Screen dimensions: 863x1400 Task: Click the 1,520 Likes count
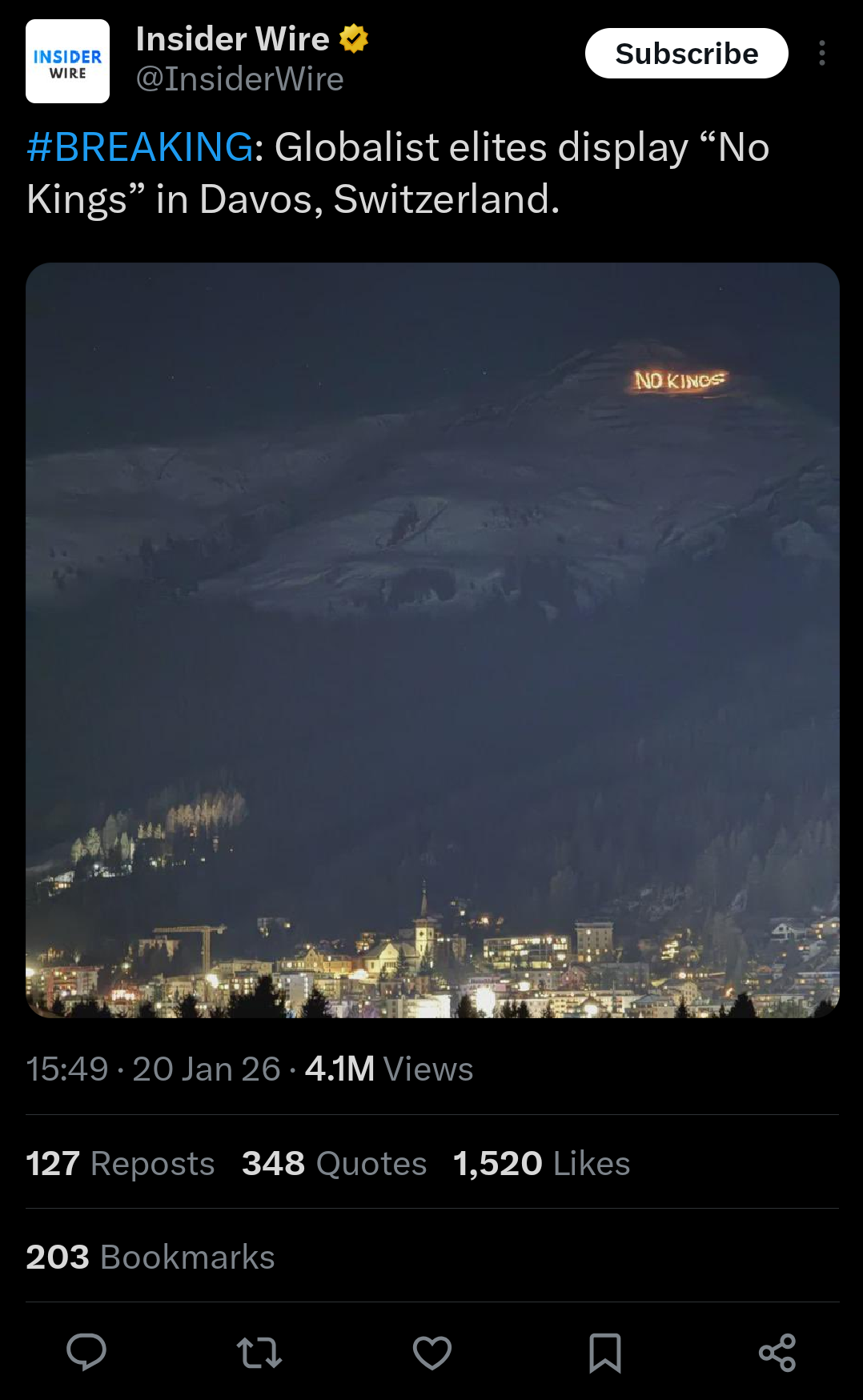[540, 1163]
